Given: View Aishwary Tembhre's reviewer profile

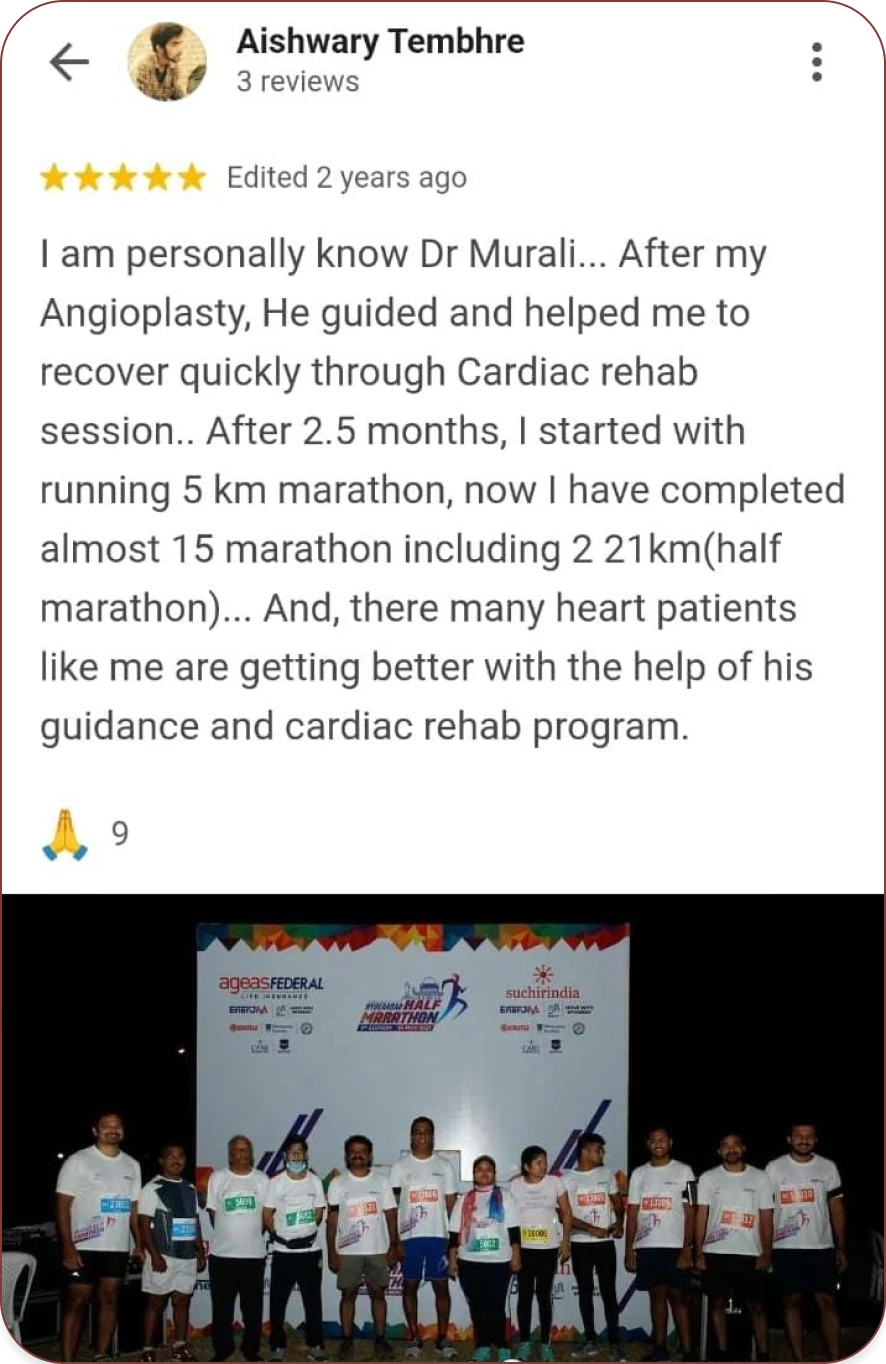Looking at the screenshot, I should pos(379,42).
